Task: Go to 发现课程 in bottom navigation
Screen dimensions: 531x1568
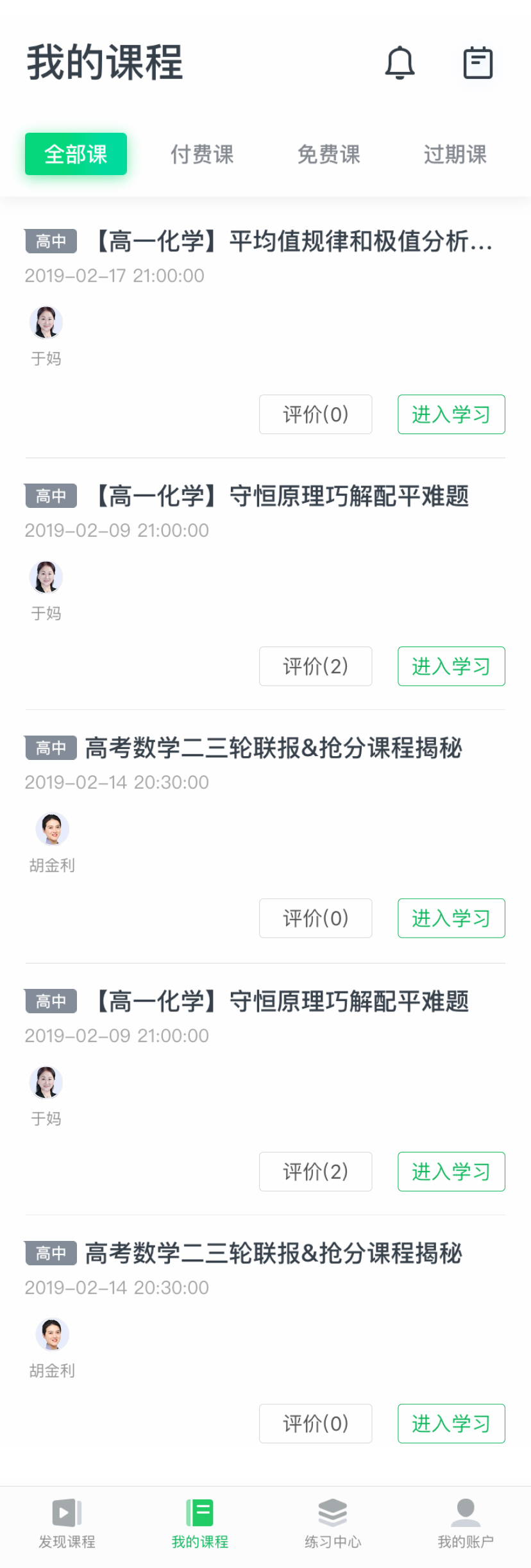Action: tap(67, 1523)
